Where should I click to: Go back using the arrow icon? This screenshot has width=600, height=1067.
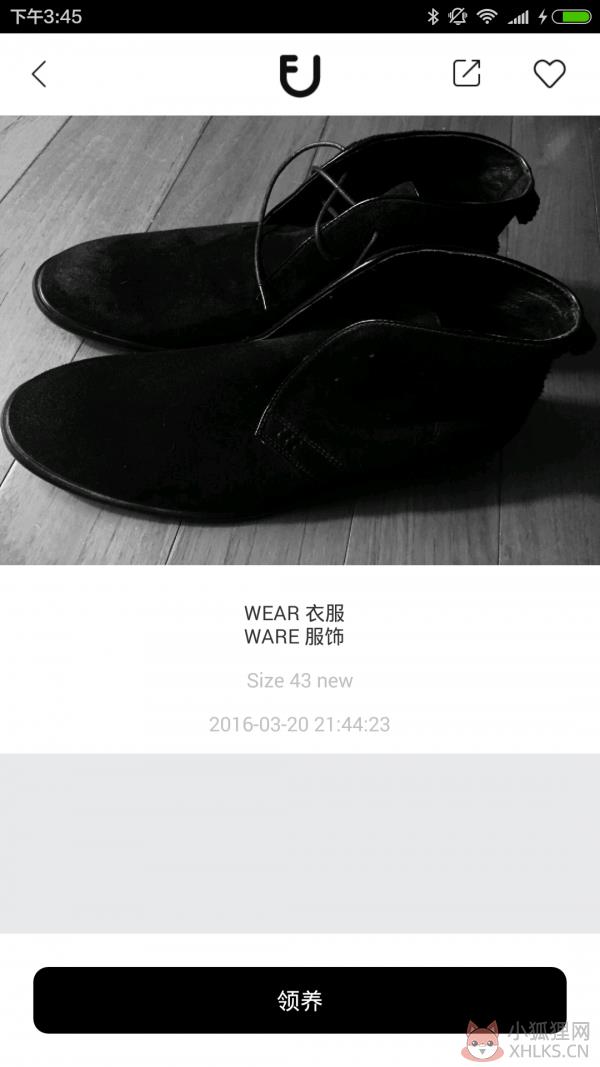click(x=39, y=73)
